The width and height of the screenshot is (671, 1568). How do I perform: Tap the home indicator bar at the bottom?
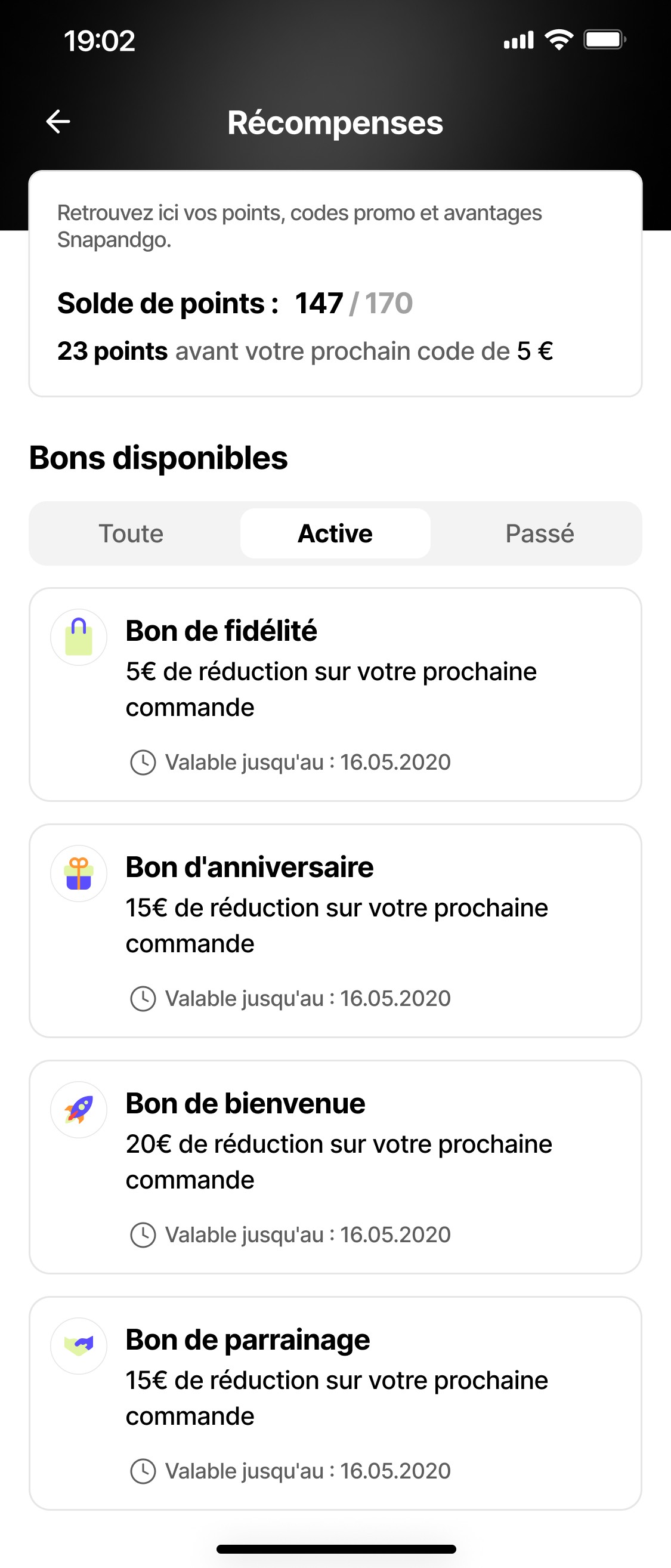coord(335,1548)
